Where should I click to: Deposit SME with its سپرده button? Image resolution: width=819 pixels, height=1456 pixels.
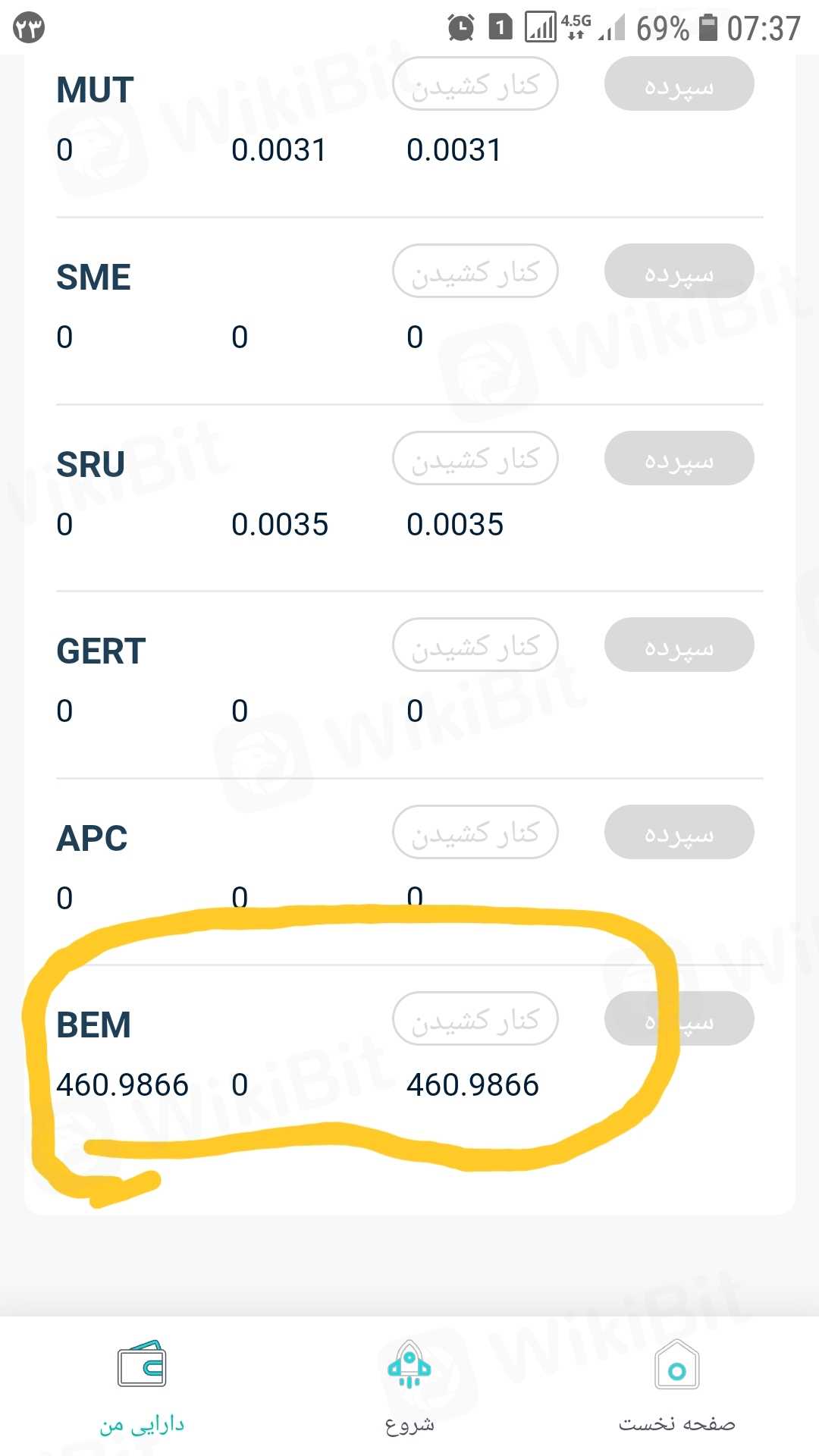click(679, 271)
